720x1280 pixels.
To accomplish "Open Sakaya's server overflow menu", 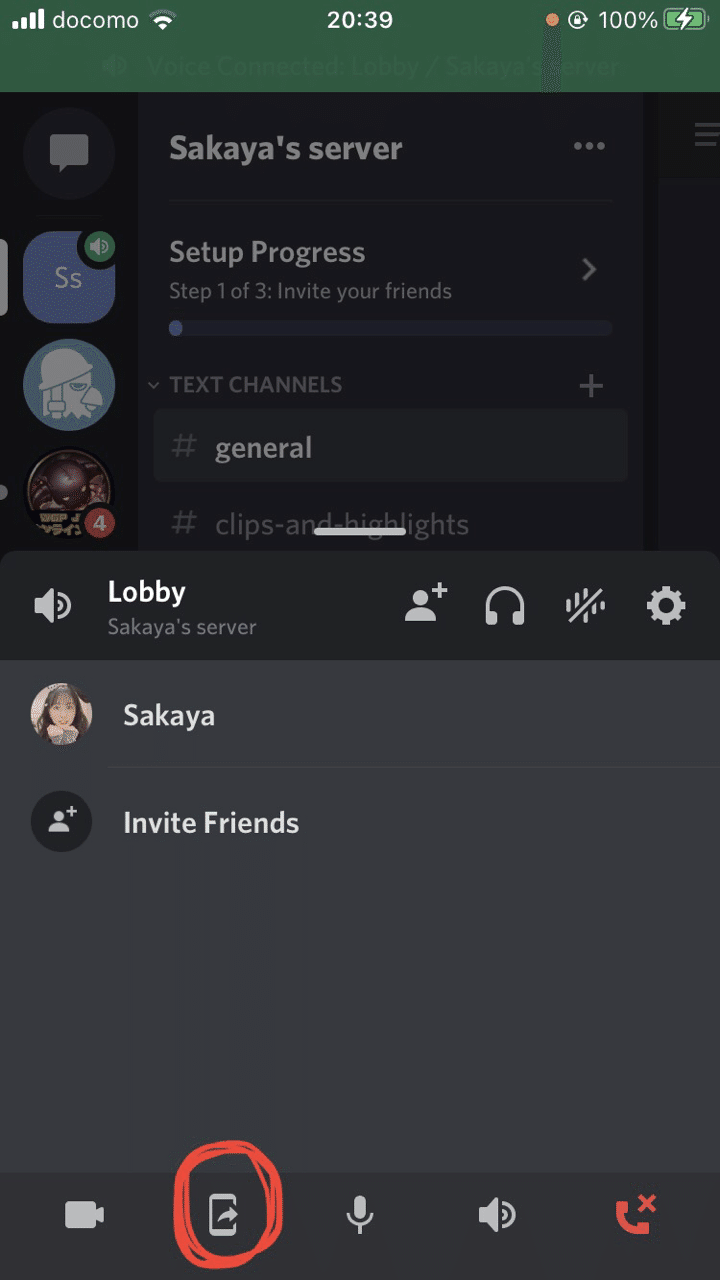I will [589, 147].
